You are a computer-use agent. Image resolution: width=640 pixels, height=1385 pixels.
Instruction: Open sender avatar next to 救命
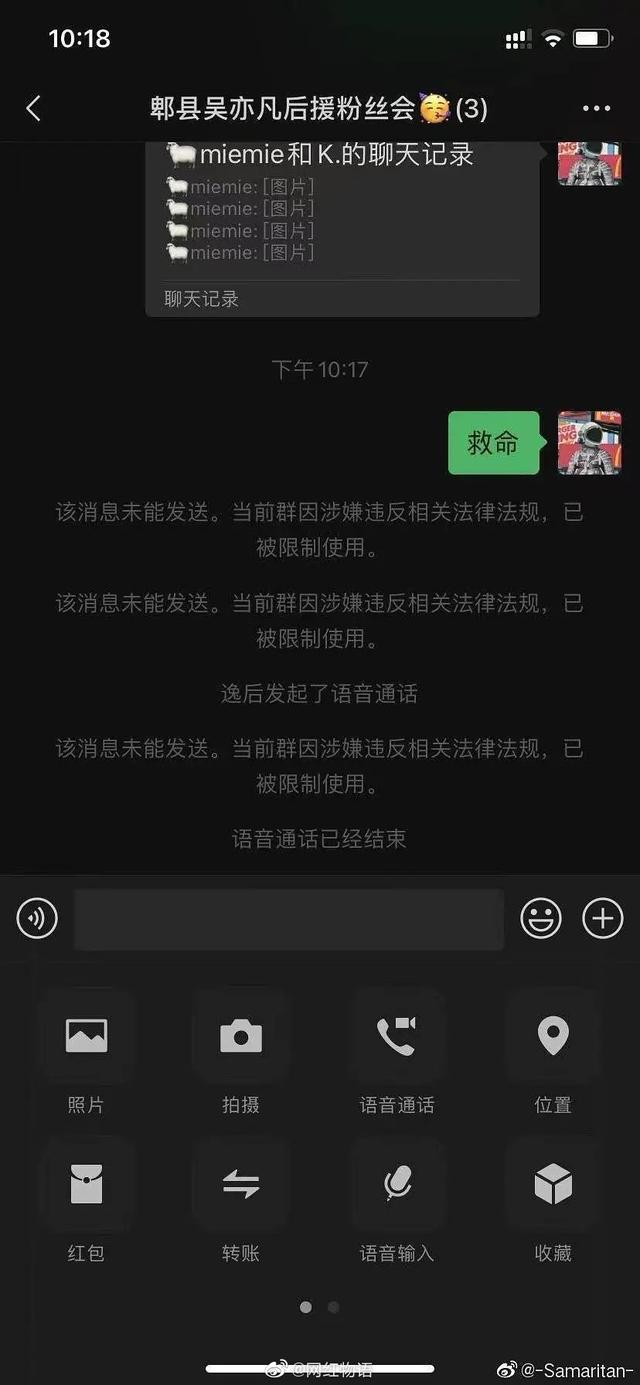pos(589,442)
